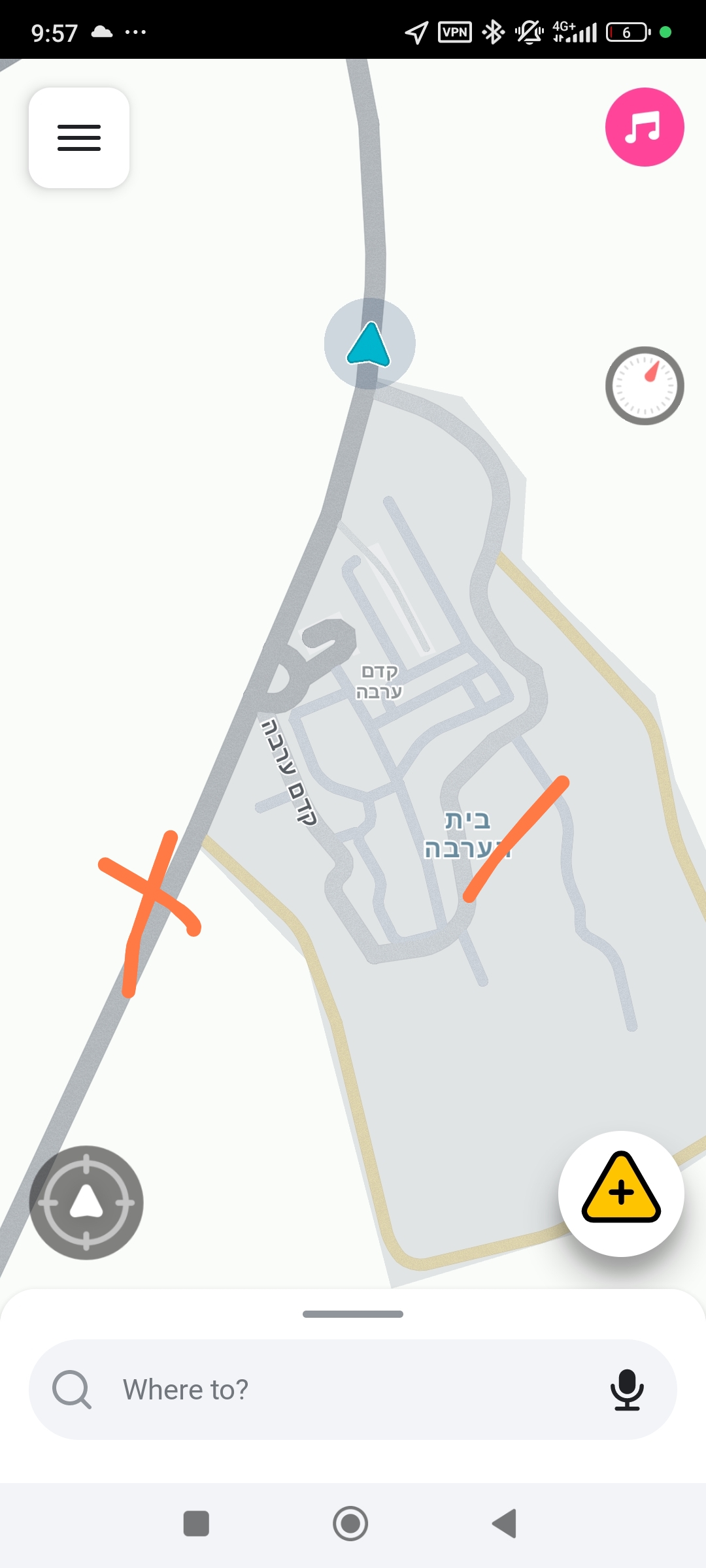Image resolution: width=706 pixels, height=1568 pixels.
Task: Tap the speedometer gauge
Action: coord(645,385)
